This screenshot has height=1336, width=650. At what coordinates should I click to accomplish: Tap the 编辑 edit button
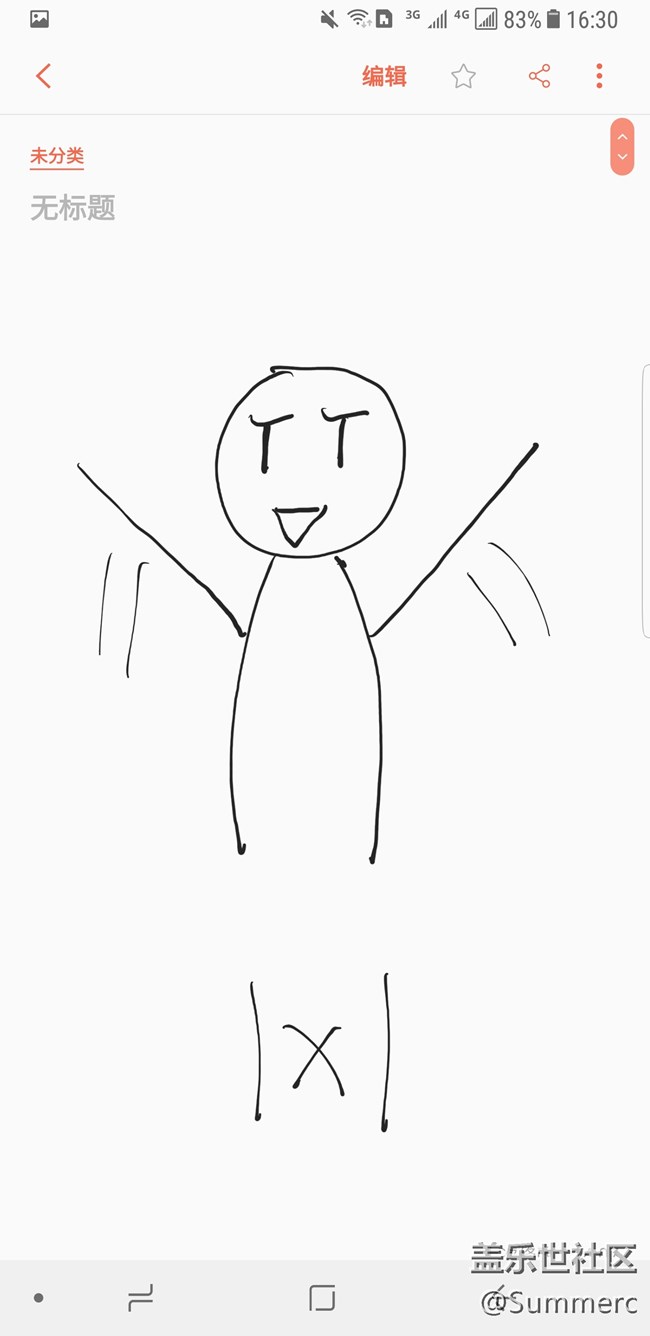(x=384, y=76)
